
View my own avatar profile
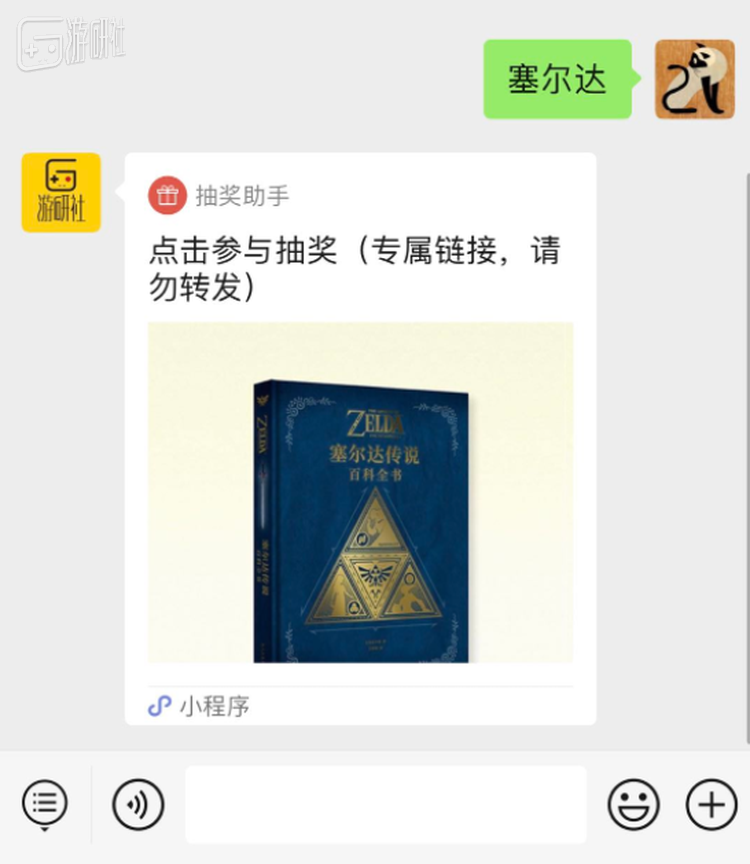point(694,80)
